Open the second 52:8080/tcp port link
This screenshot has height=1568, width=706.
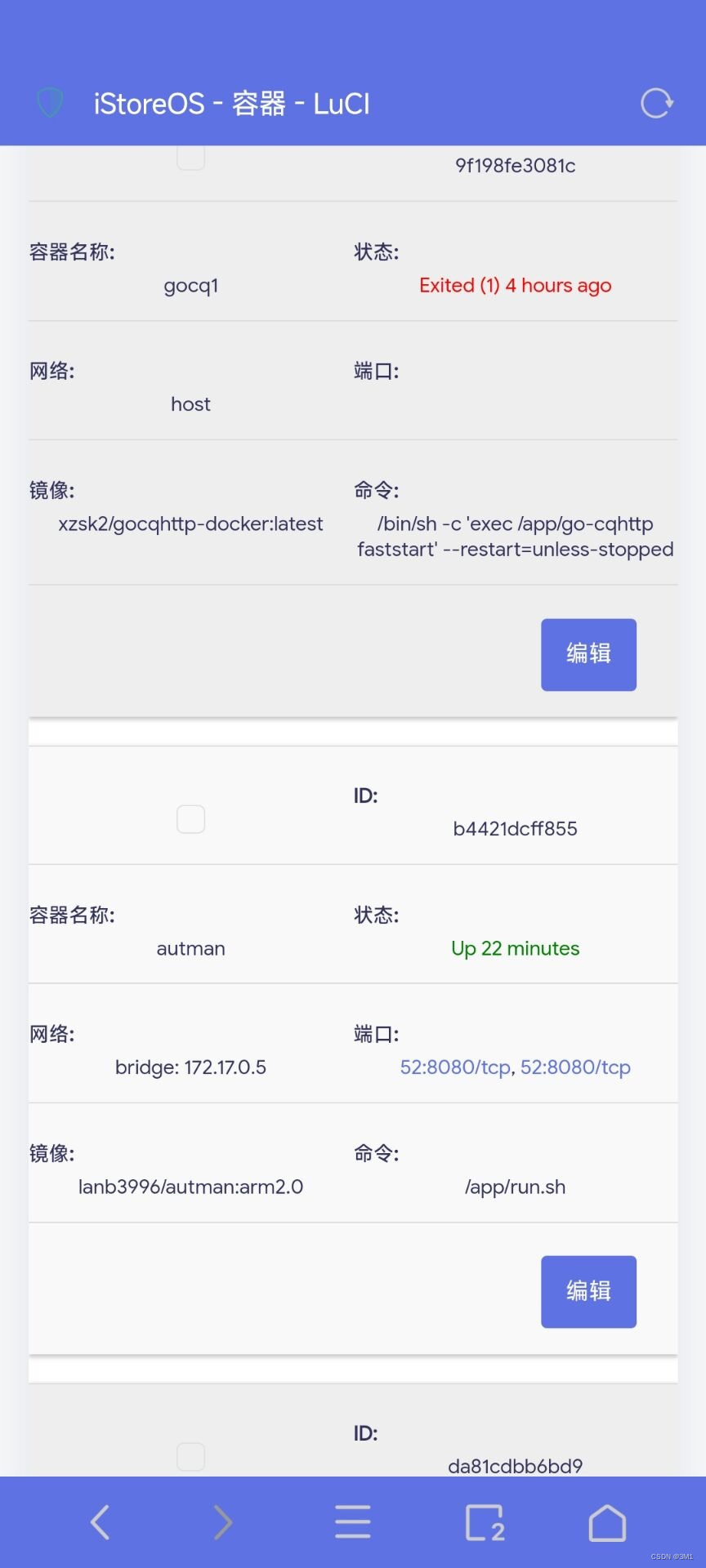pyautogui.click(x=575, y=1067)
